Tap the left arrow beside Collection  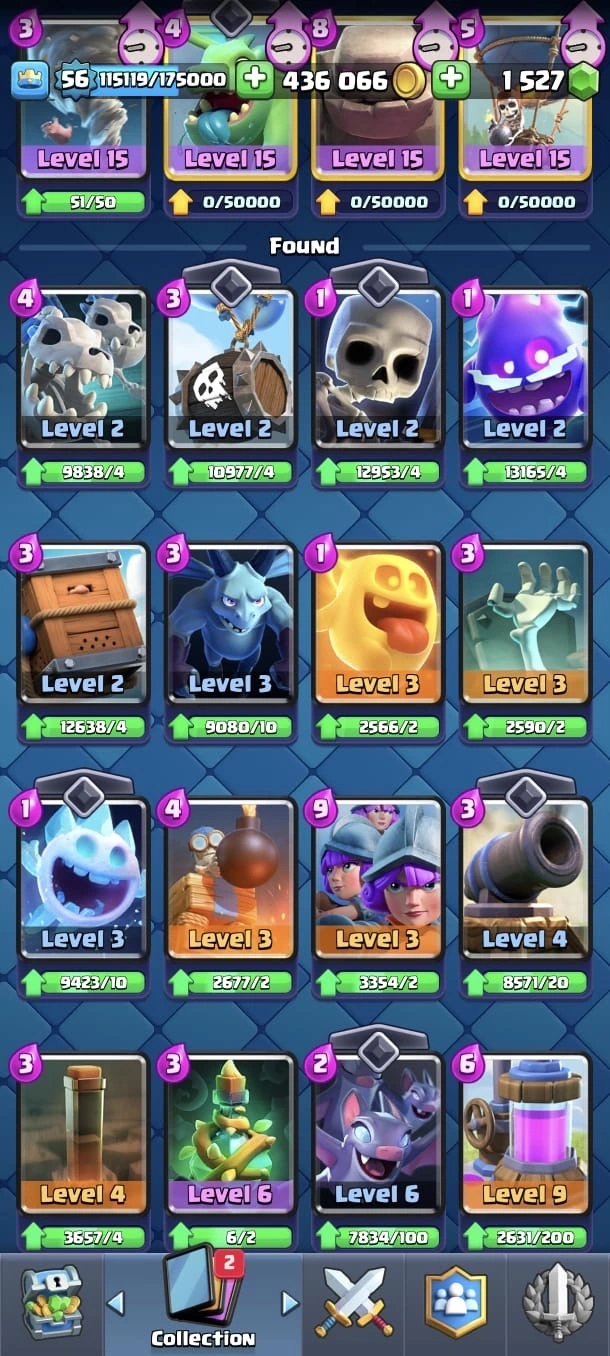coord(115,1302)
